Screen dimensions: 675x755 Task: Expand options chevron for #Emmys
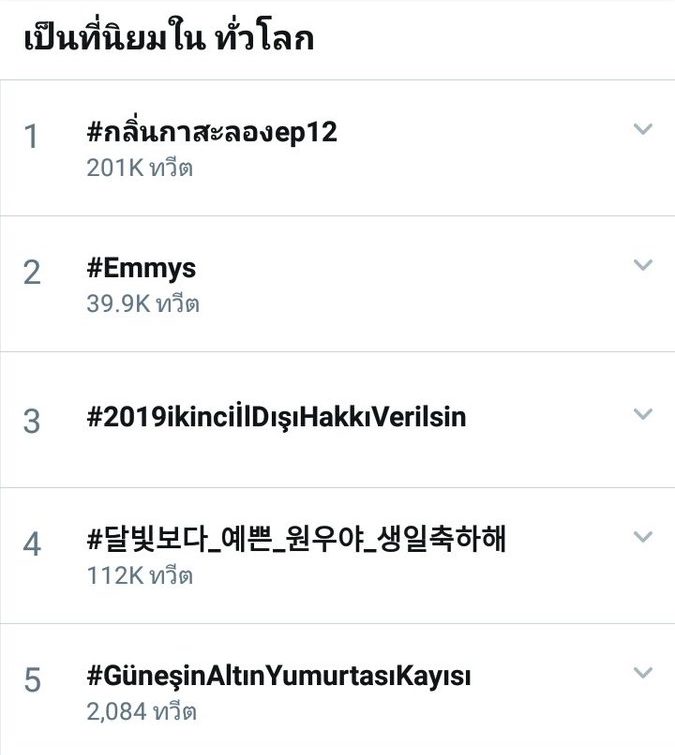click(643, 265)
